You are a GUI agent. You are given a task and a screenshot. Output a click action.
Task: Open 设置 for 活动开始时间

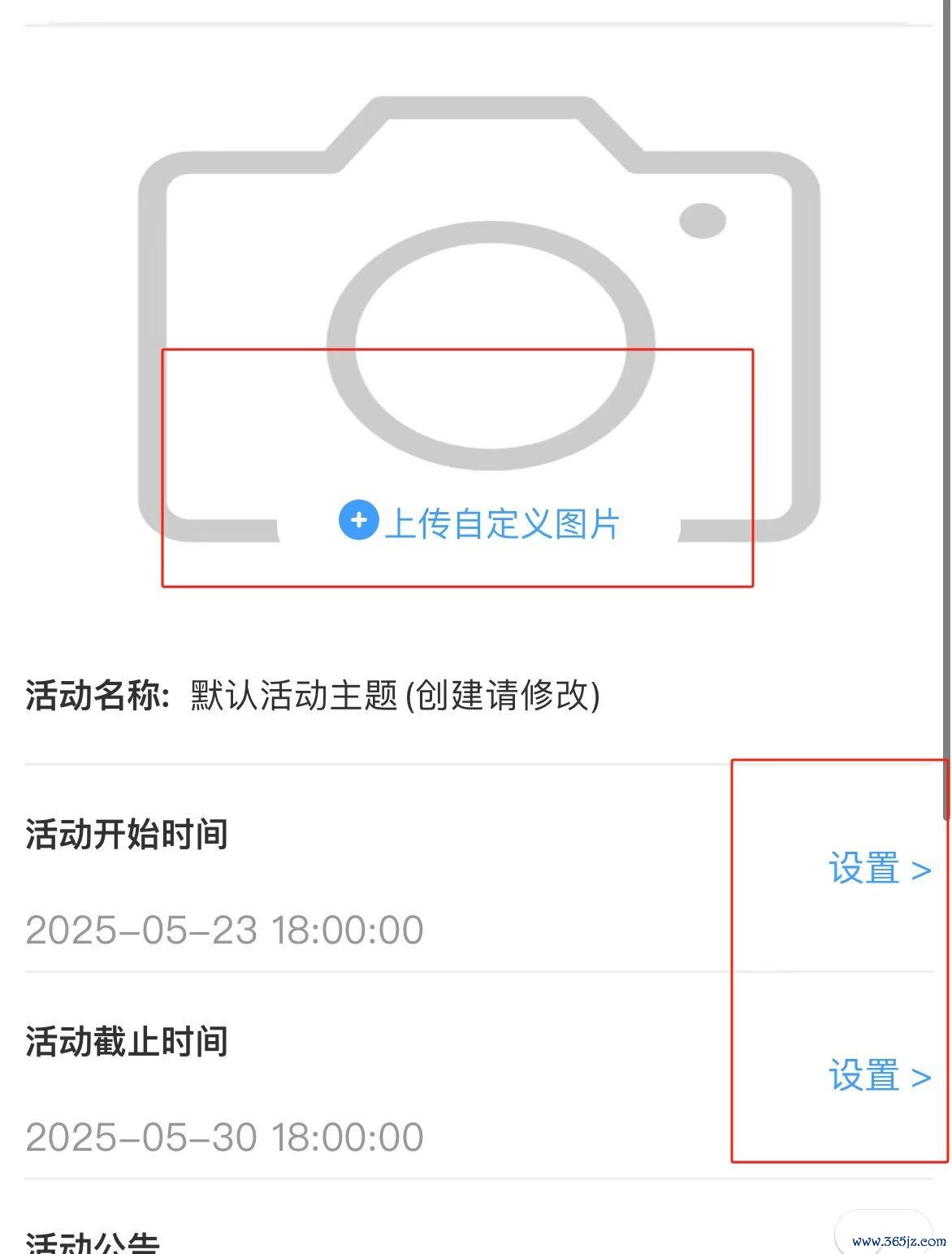click(x=879, y=869)
